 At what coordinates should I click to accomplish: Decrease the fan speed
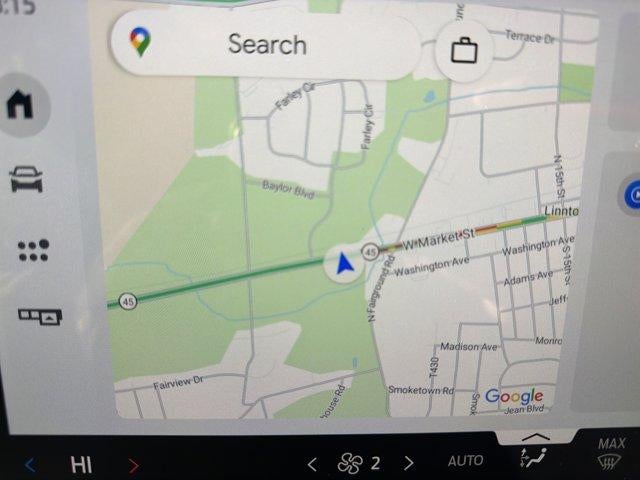pyautogui.click(x=312, y=463)
